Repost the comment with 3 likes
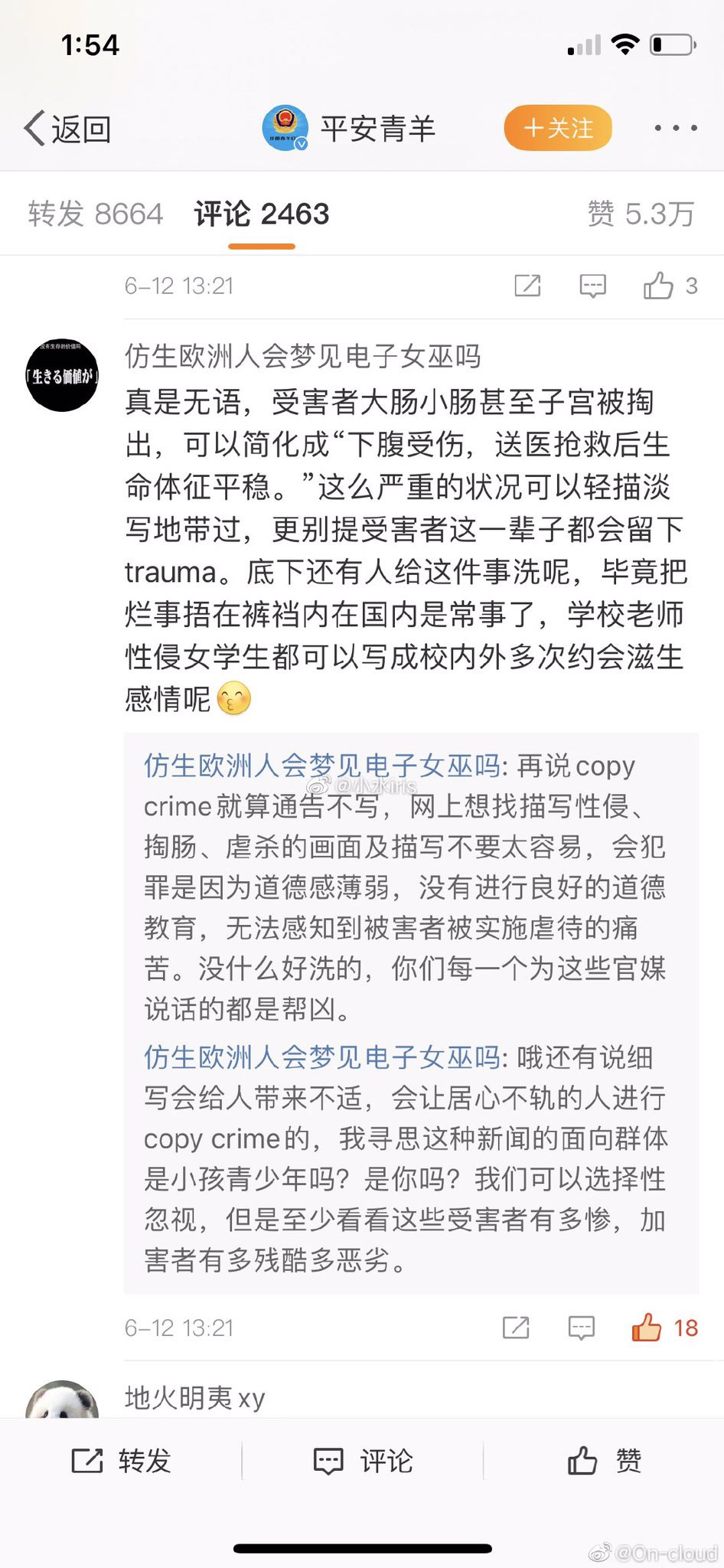The height and width of the screenshot is (1568, 724). pos(527,286)
